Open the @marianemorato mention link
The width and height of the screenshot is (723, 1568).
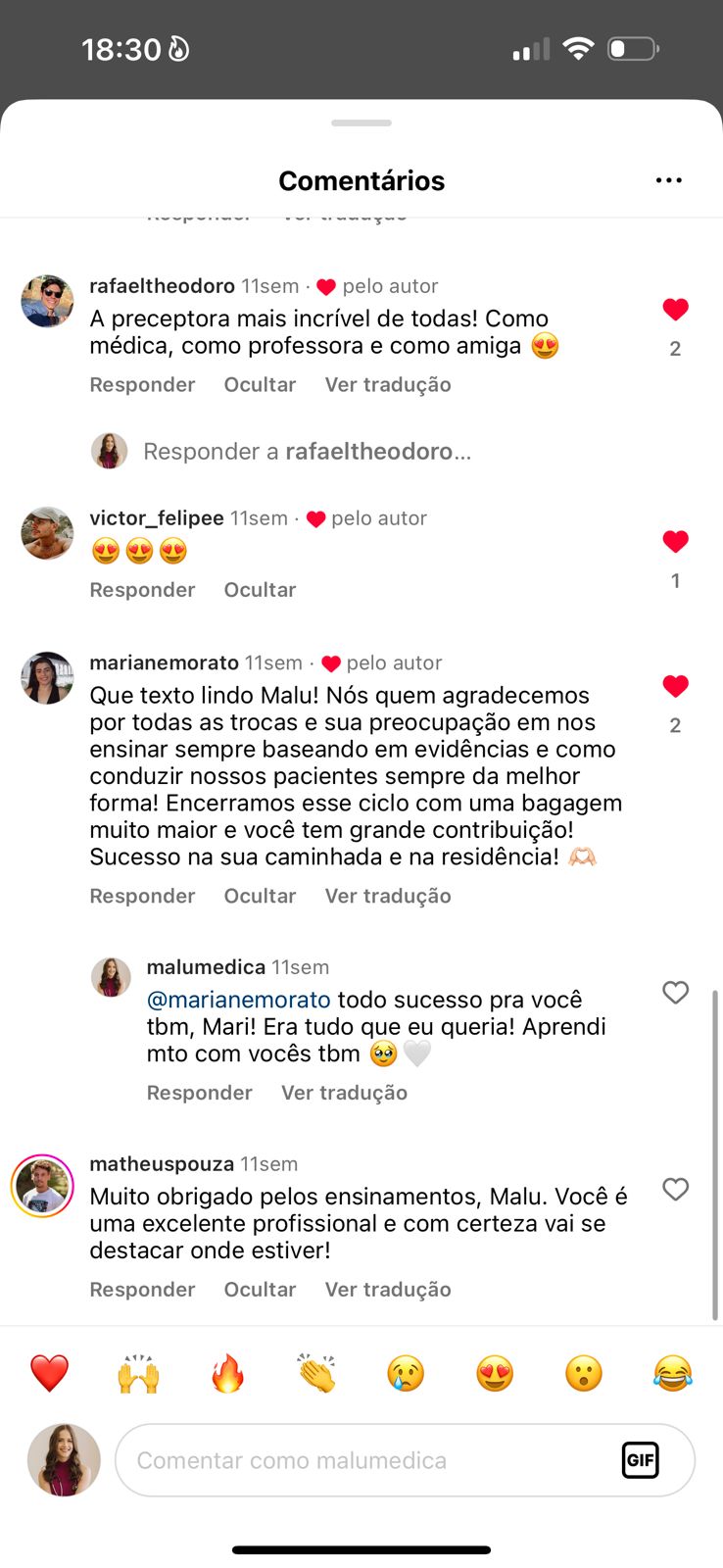coord(239,1000)
